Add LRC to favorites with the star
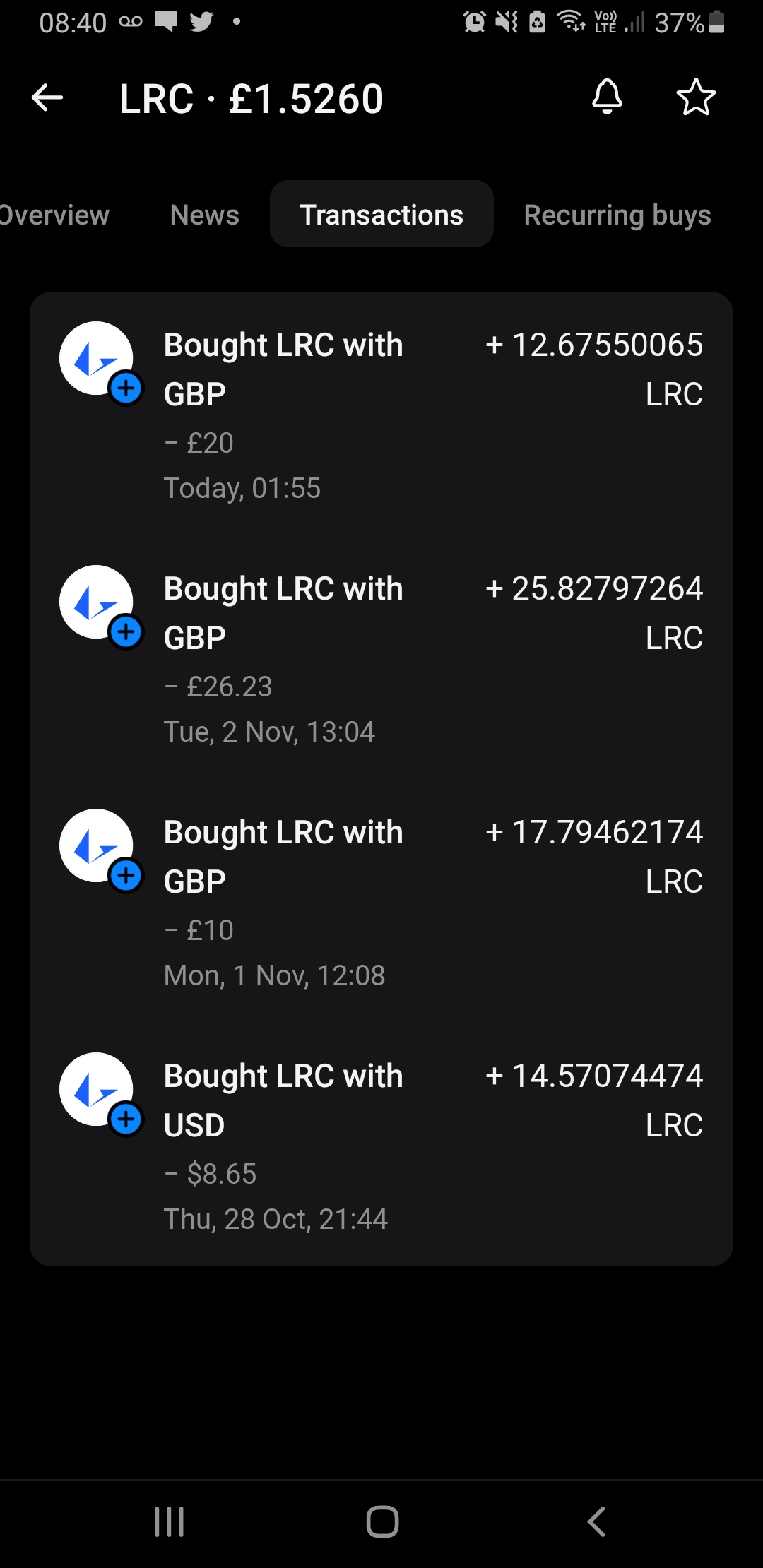763x1568 pixels. click(x=696, y=97)
